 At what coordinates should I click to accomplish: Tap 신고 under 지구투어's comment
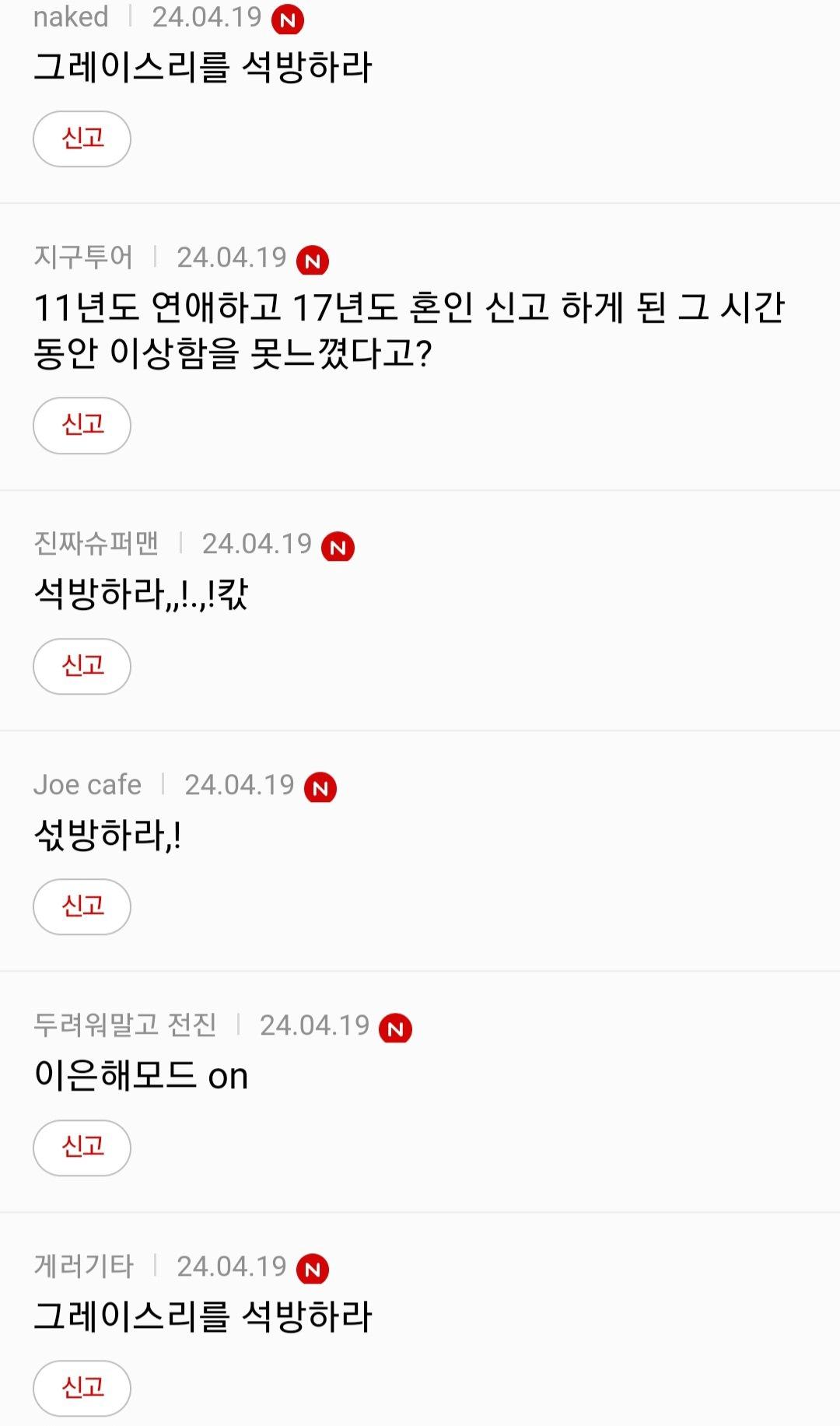(x=82, y=425)
